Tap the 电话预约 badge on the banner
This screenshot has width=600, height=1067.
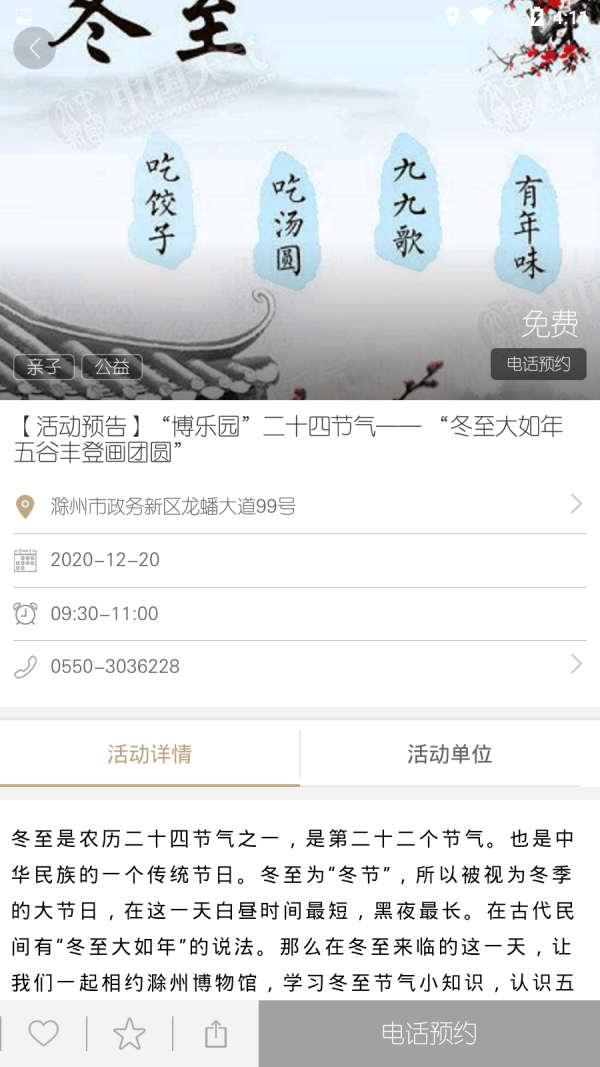coord(538,364)
